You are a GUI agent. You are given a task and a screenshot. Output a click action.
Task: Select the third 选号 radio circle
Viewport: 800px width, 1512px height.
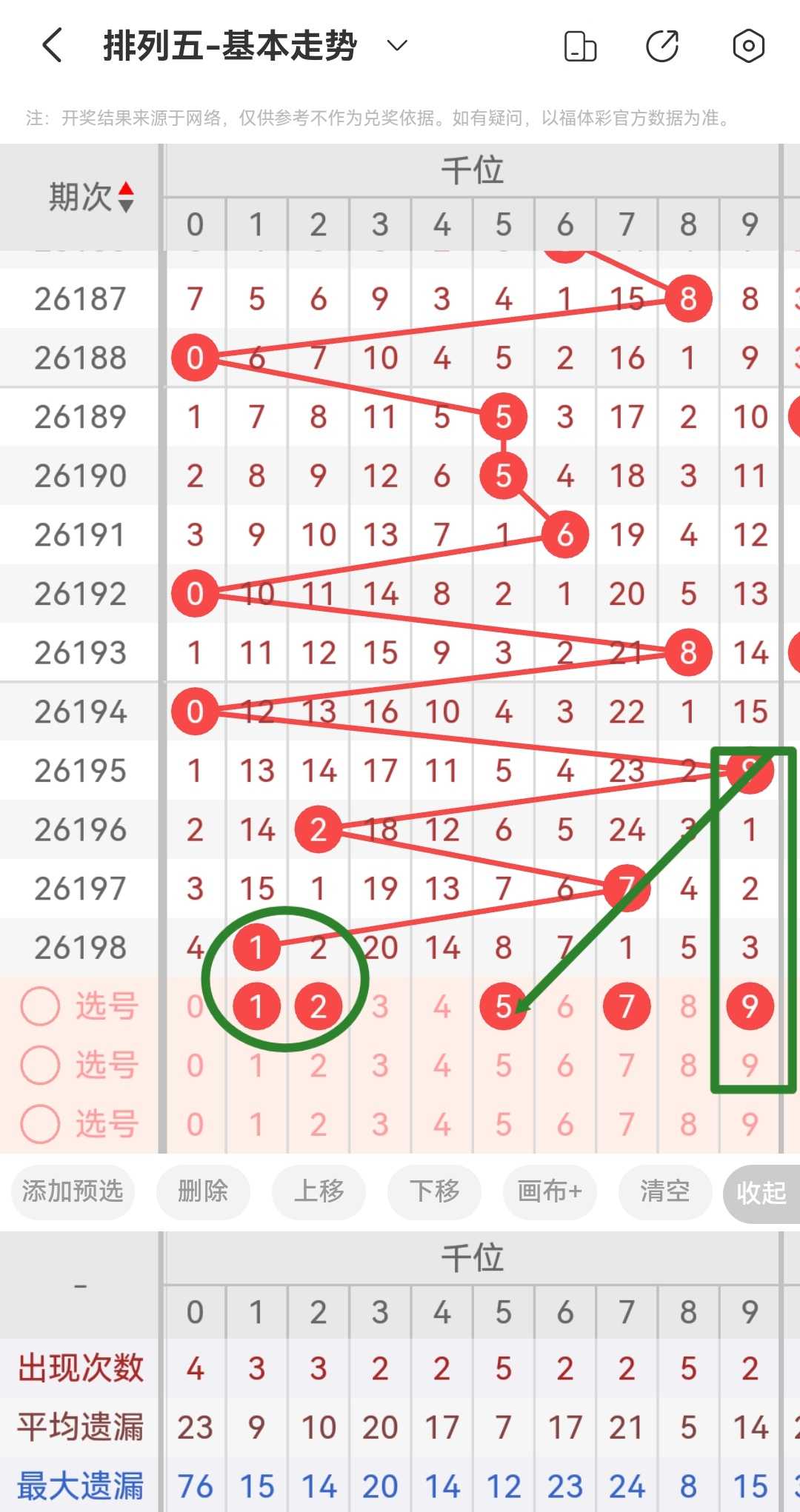click(40, 1124)
